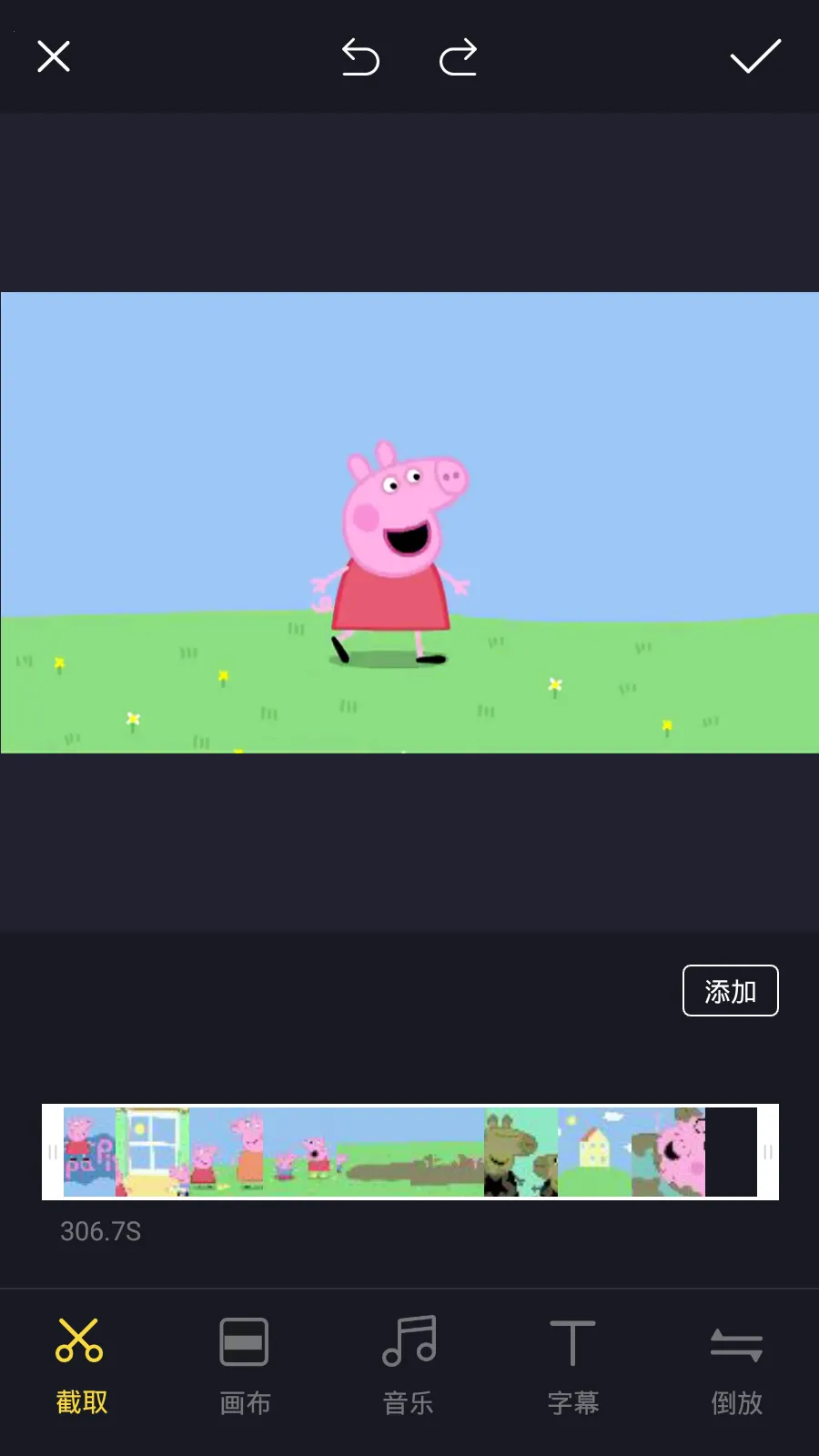The width and height of the screenshot is (819, 1456).
Task: Confirm edits with the checkmark
Action: coord(755,56)
